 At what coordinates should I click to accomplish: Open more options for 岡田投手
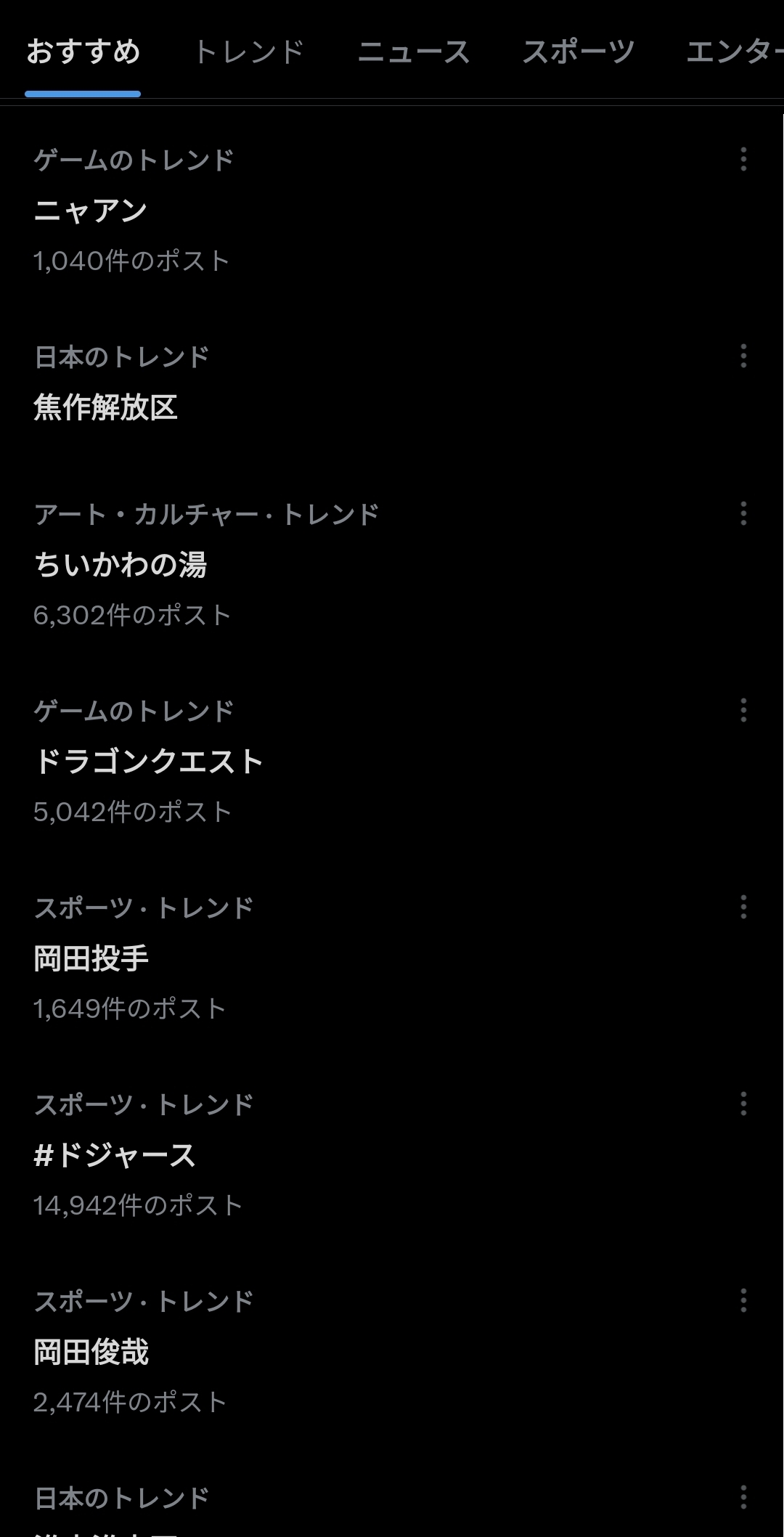pyautogui.click(x=743, y=907)
